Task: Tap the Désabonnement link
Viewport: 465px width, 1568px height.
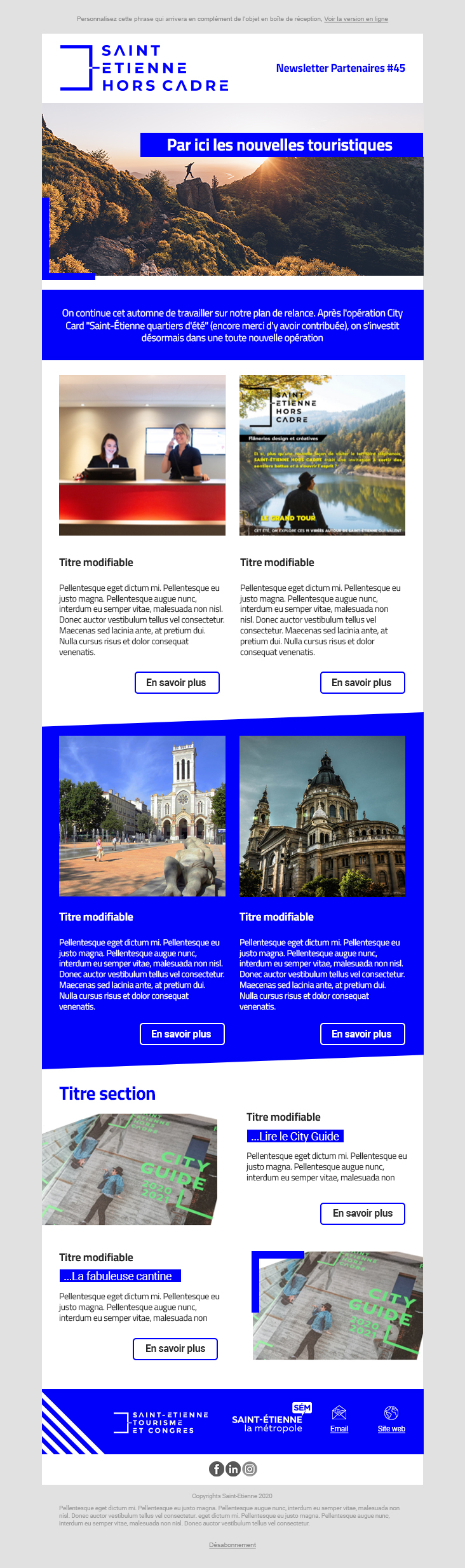Action: click(232, 1544)
